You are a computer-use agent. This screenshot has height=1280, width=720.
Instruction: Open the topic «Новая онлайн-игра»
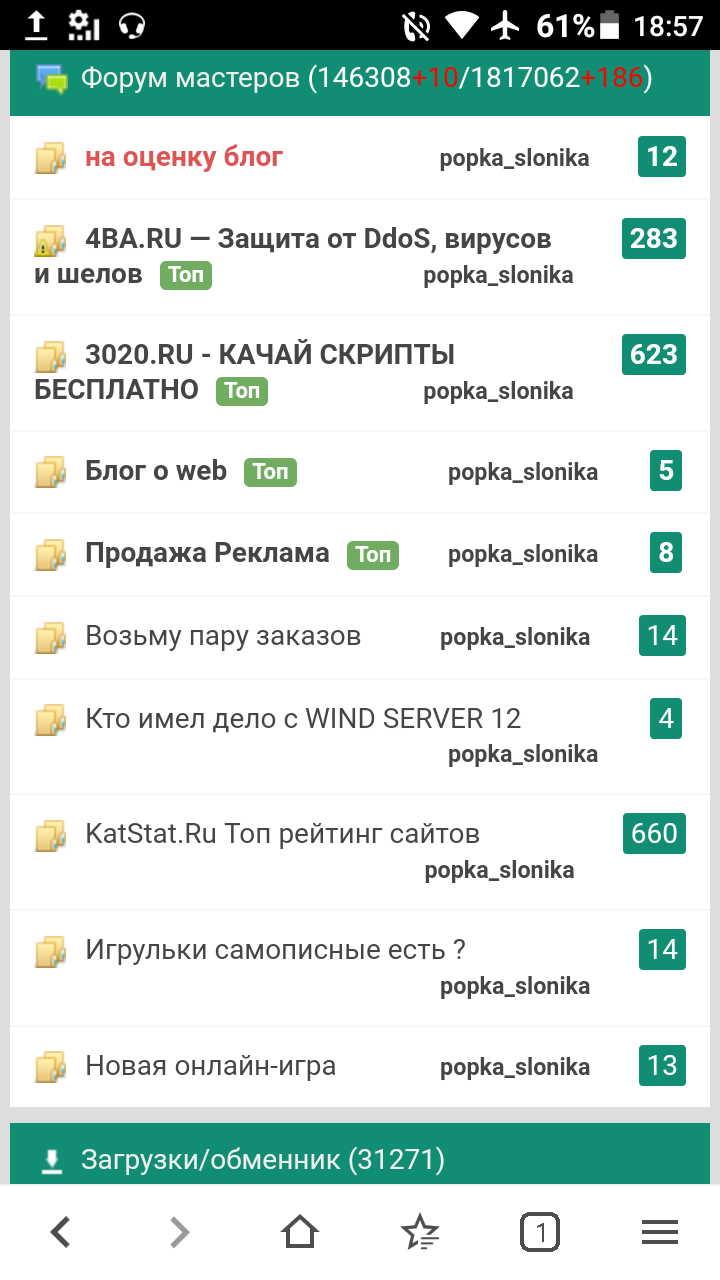tap(210, 1066)
